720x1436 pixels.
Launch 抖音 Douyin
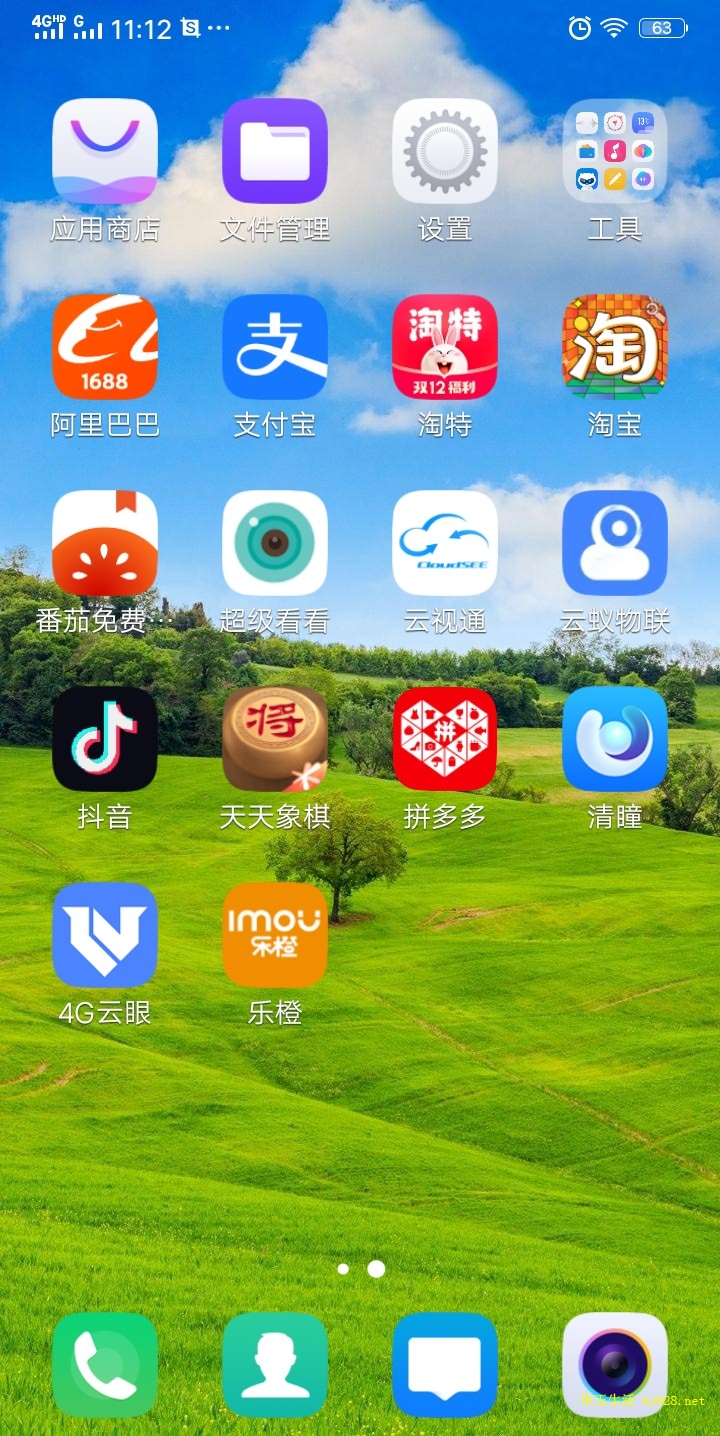coord(105,739)
